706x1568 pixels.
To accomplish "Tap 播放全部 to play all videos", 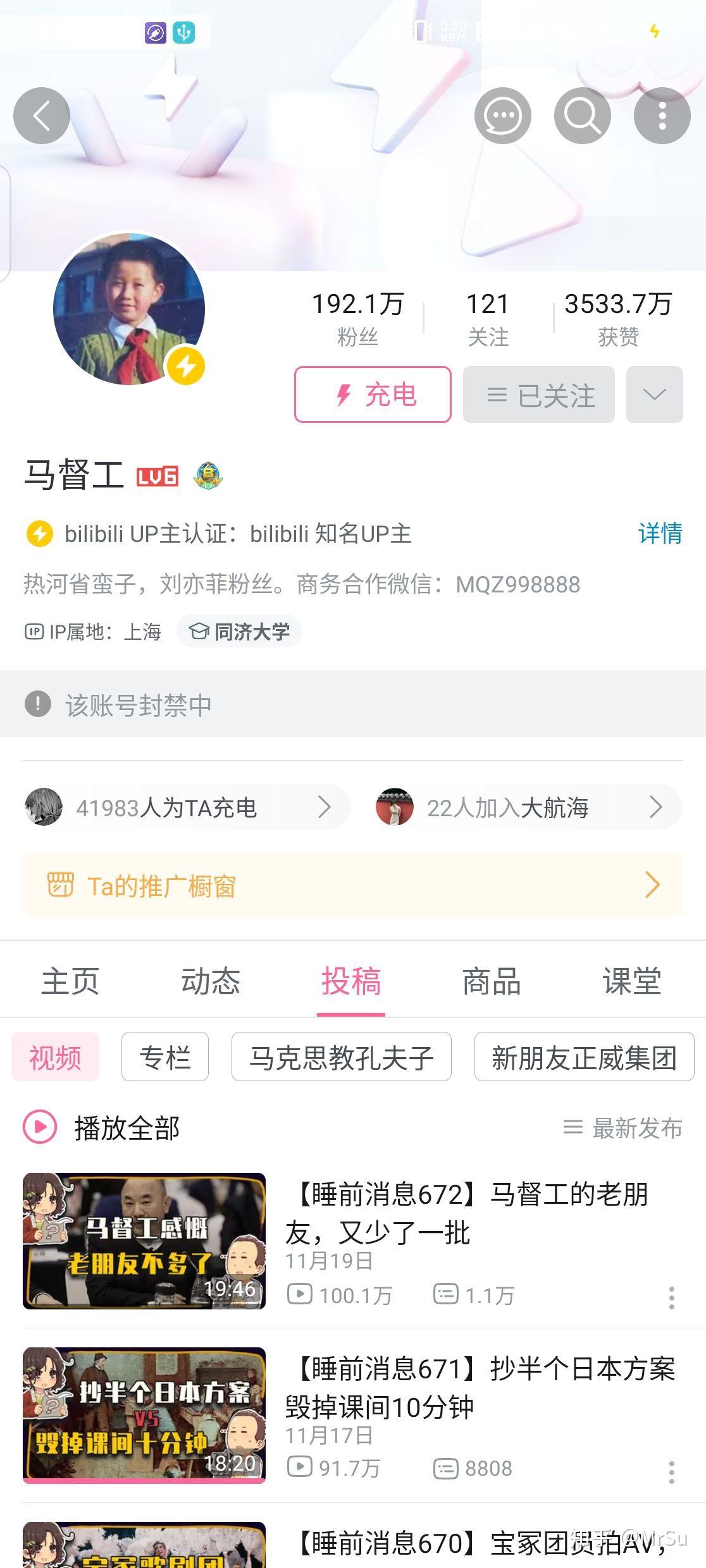I will (x=102, y=1127).
